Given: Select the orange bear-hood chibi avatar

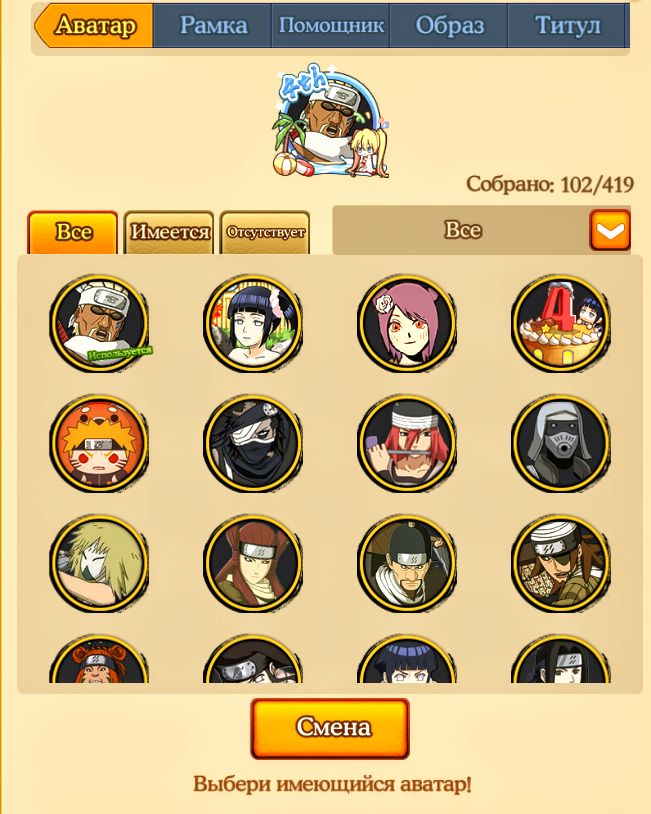Looking at the screenshot, I should (99, 444).
